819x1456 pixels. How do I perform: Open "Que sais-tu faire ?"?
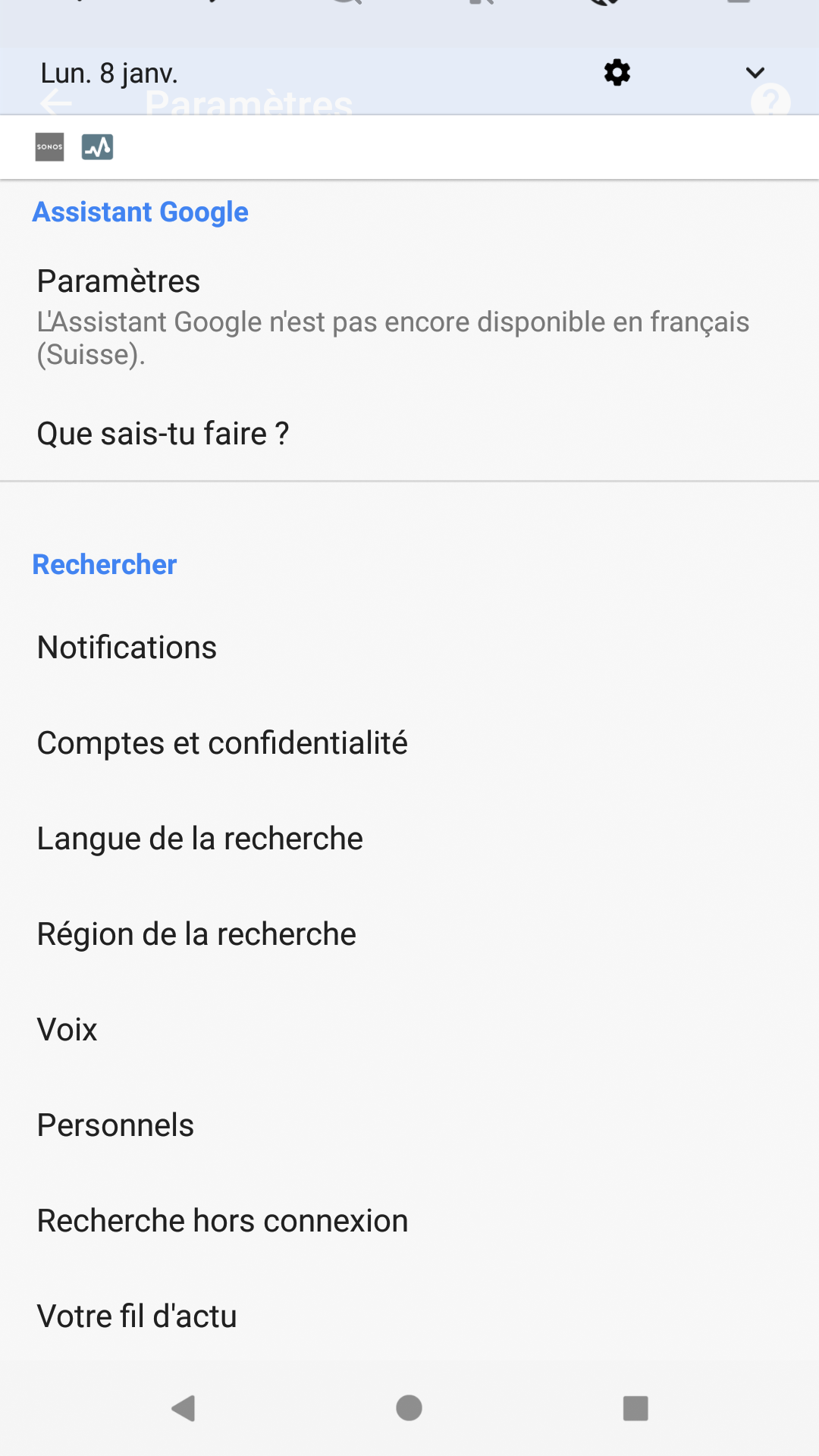409,434
